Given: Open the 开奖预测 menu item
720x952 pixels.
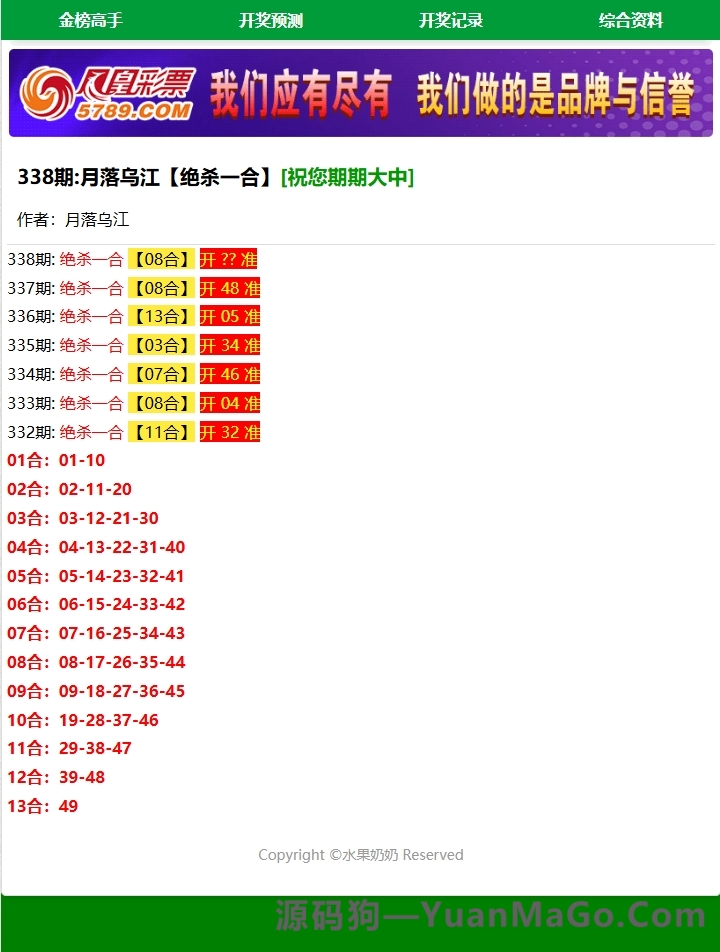Looking at the screenshot, I should click(270, 21).
